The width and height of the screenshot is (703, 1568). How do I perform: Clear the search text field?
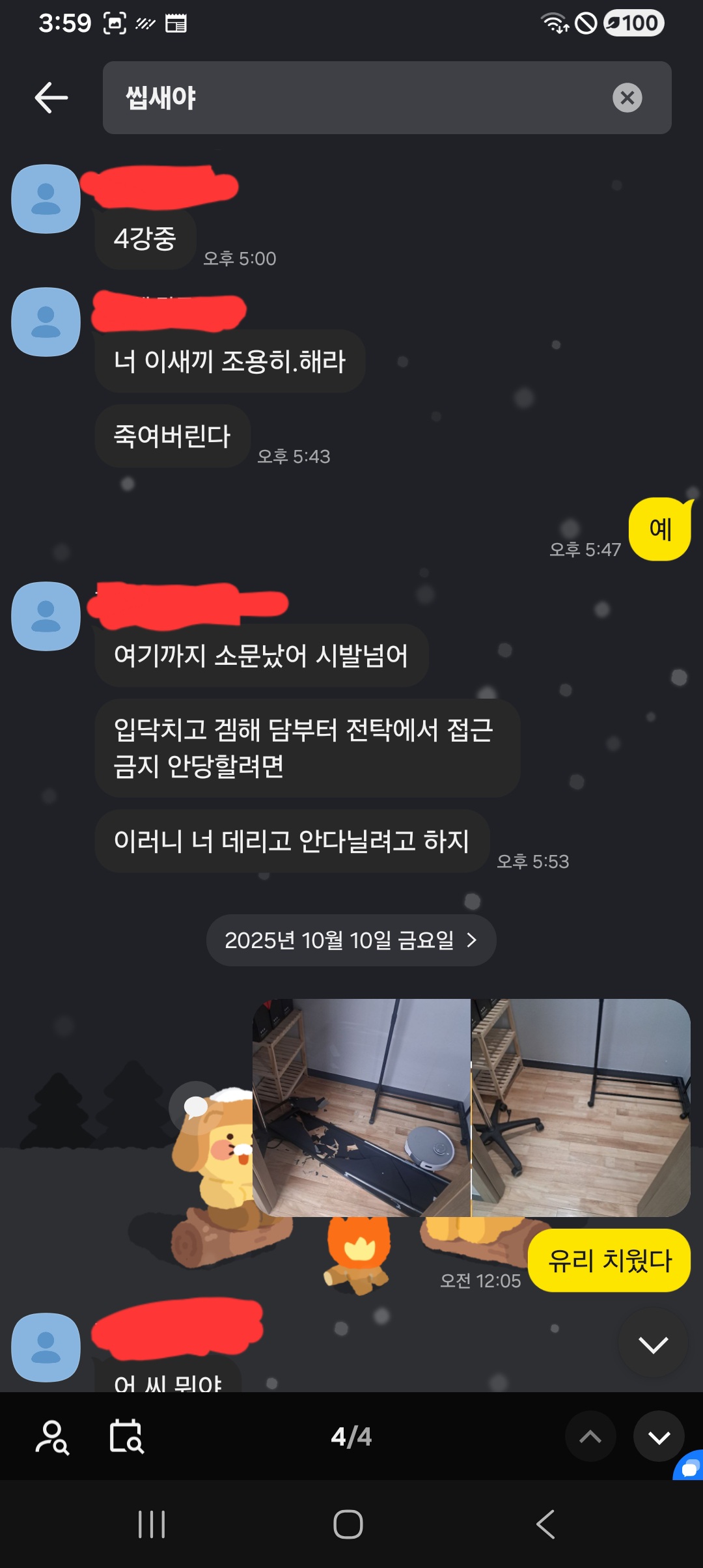tap(627, 98)
